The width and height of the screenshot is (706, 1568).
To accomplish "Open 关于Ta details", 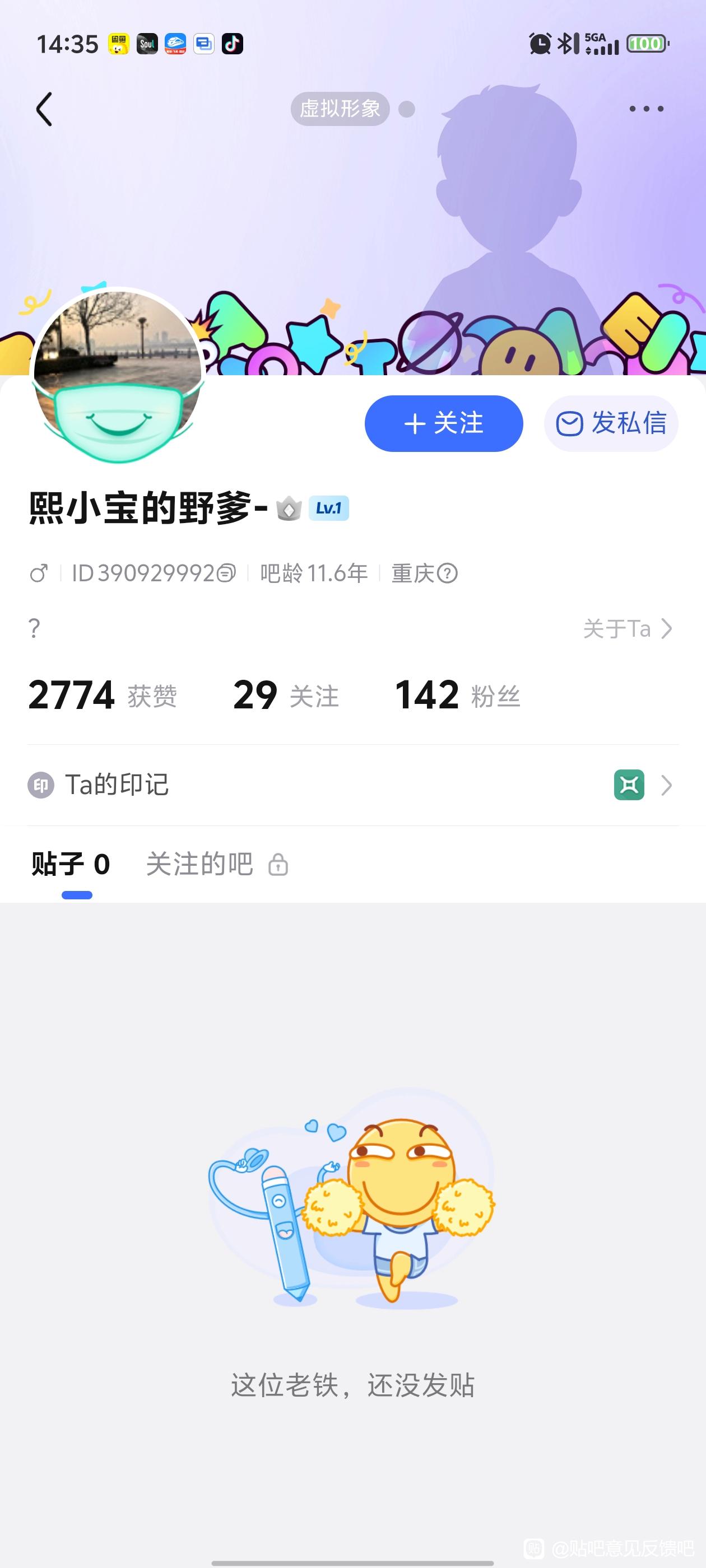I will tap(628, 629).
